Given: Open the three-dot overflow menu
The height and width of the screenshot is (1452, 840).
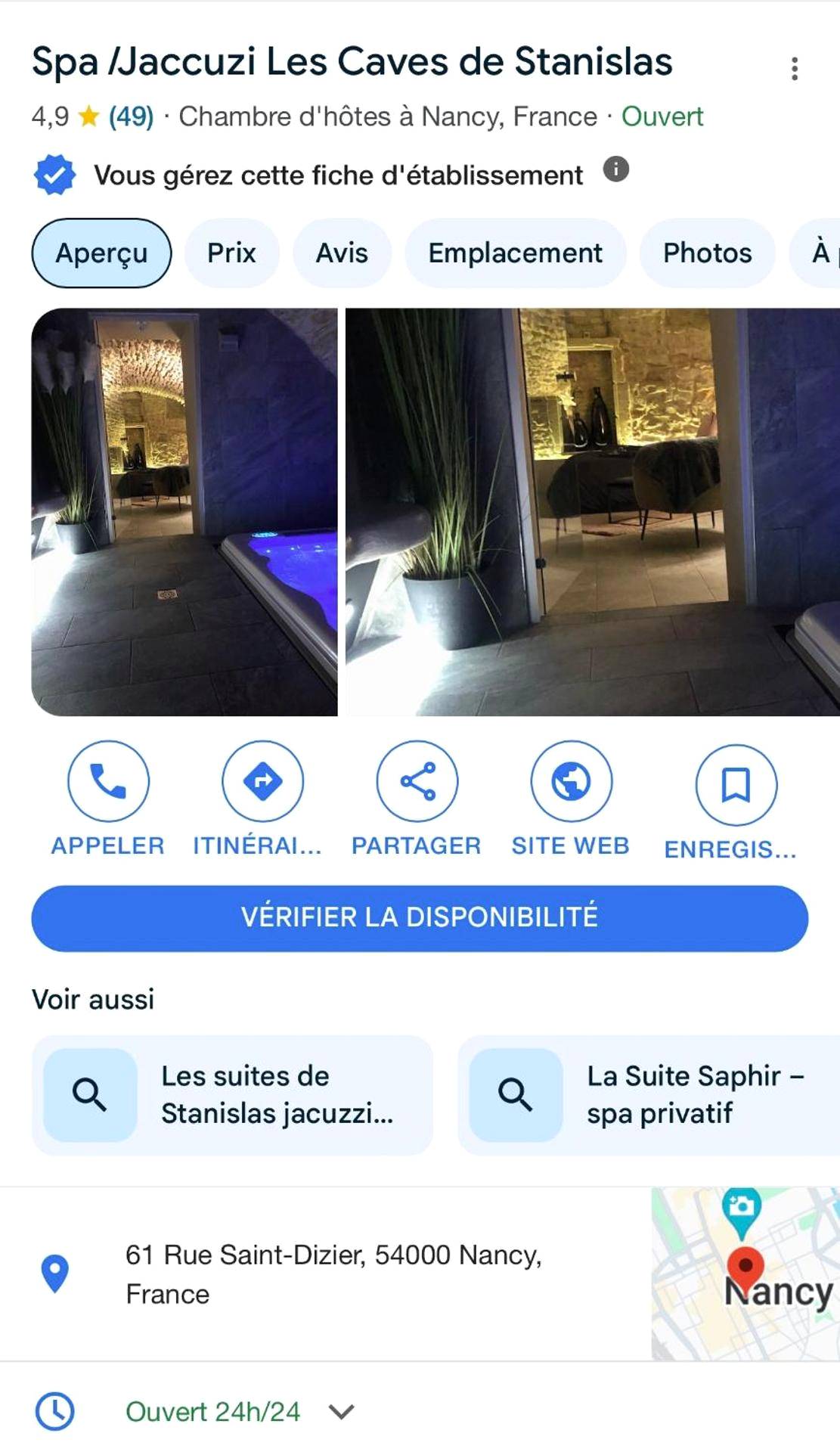Looking at the screenshot, I should pyautogui.click(x=793, y=68).
